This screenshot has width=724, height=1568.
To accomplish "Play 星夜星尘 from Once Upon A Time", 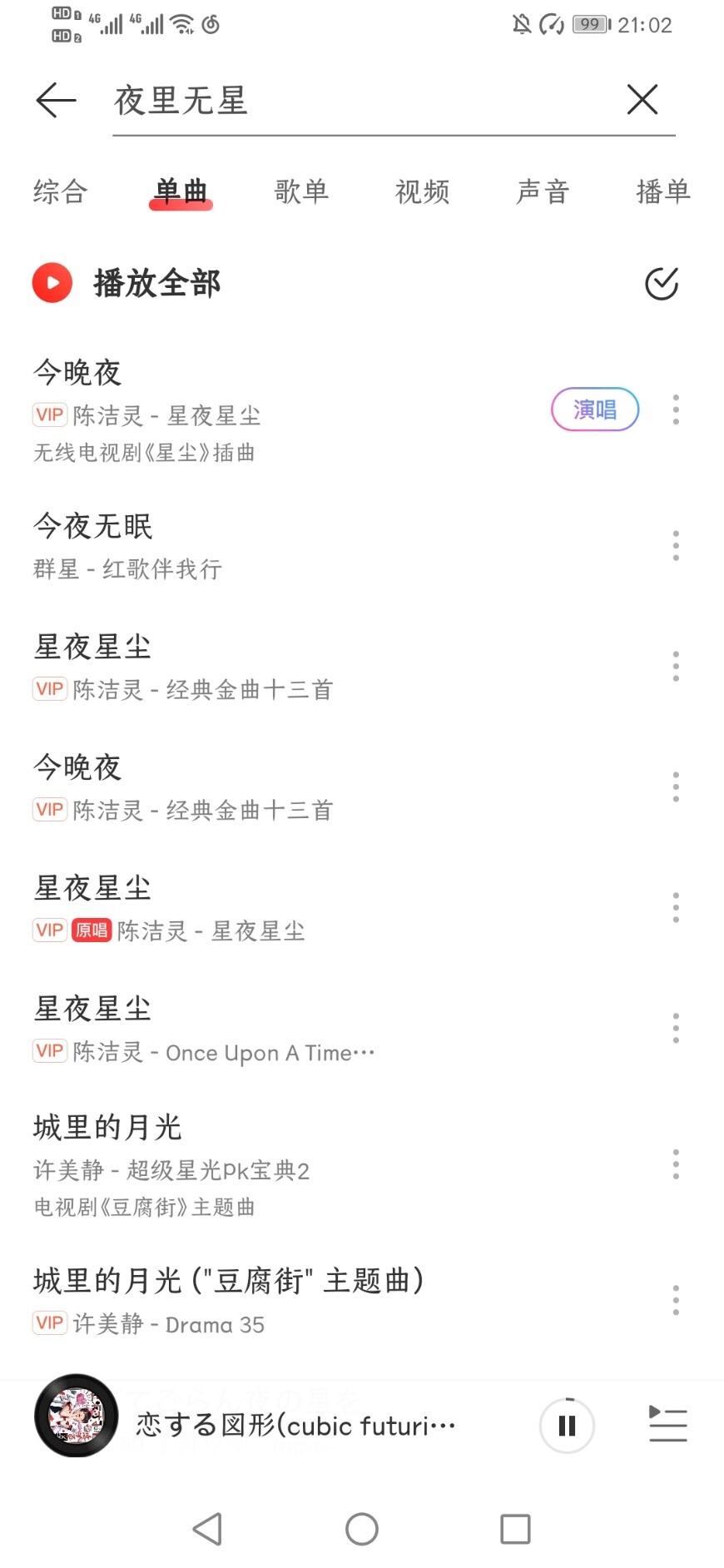I will 250,1029.
